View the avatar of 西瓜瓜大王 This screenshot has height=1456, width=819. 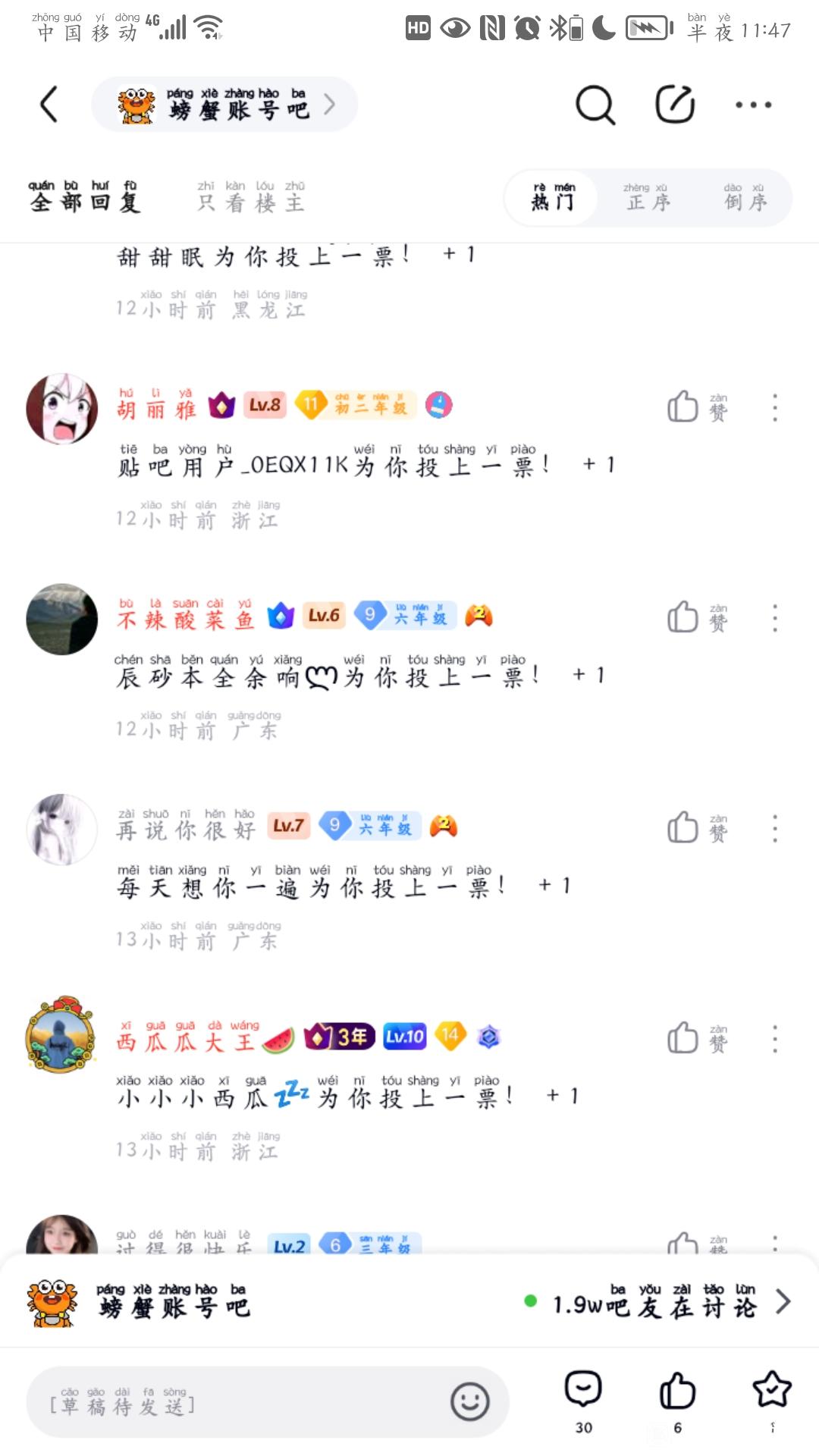(61, 1036)
